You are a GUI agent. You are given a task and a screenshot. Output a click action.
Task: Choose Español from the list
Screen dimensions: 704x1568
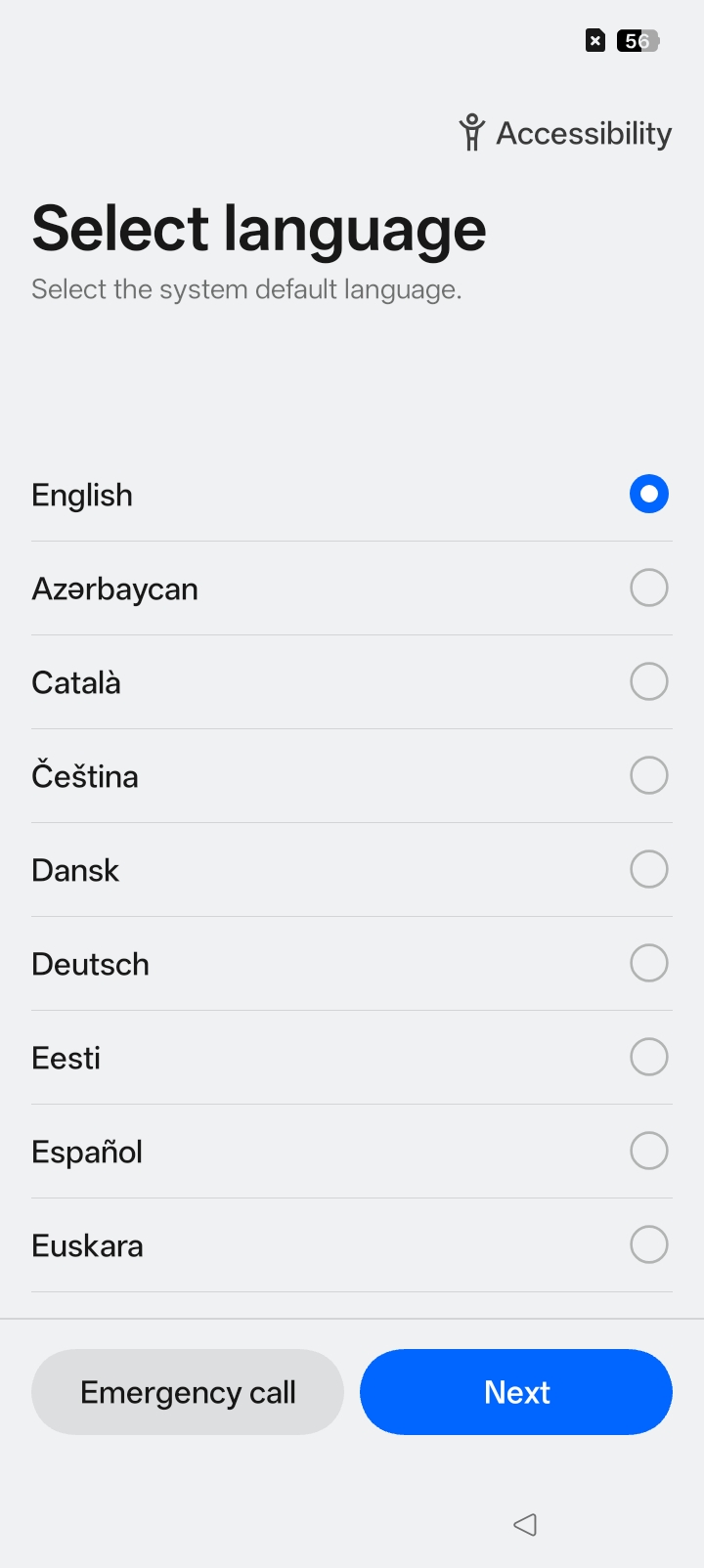coord(352,1152)
